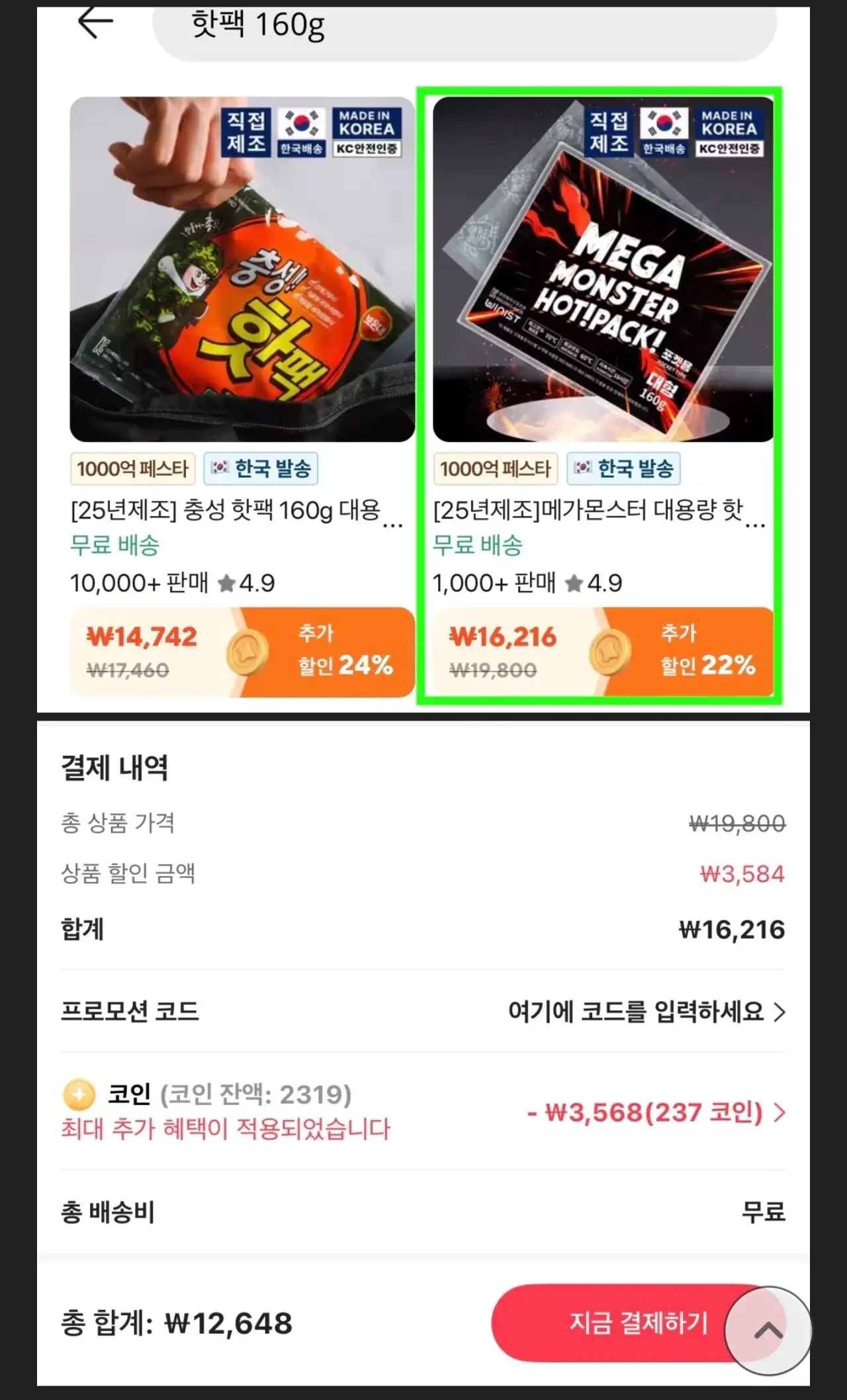Viewport: 847px width, 1400px height.
Task: Tap the floating scroll-to-top arrow button
Action: click(768, 1330)
